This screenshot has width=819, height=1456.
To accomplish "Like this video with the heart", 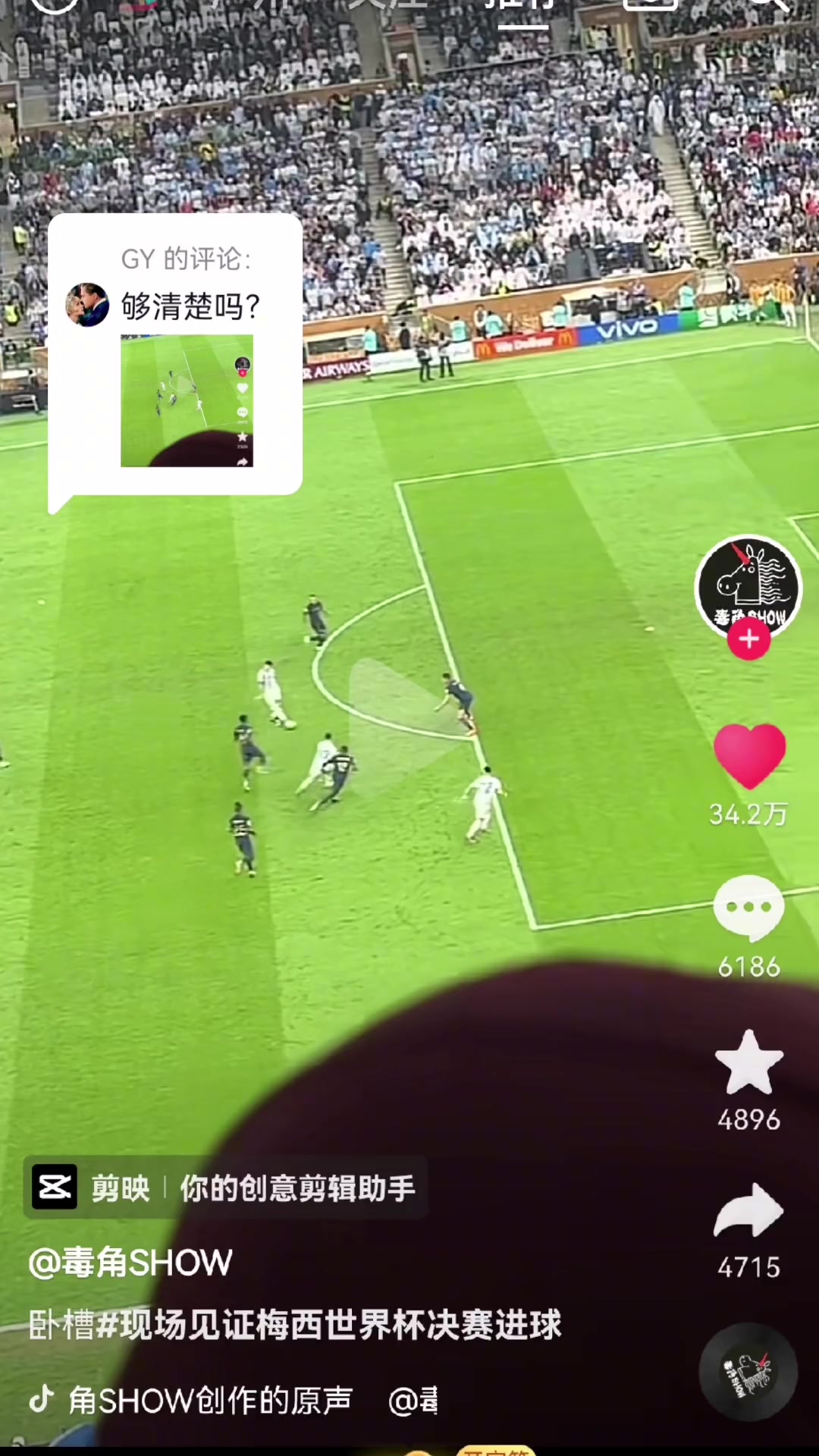I will coord(749,755).
